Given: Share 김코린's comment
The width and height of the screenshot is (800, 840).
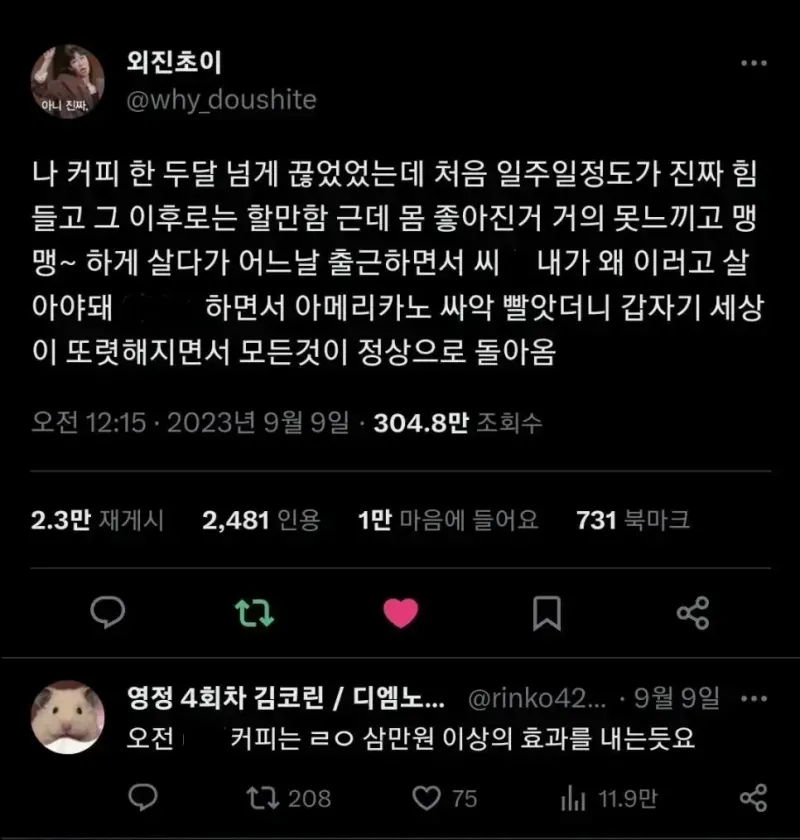Looking at the screenshot, I should click(752, 797).
